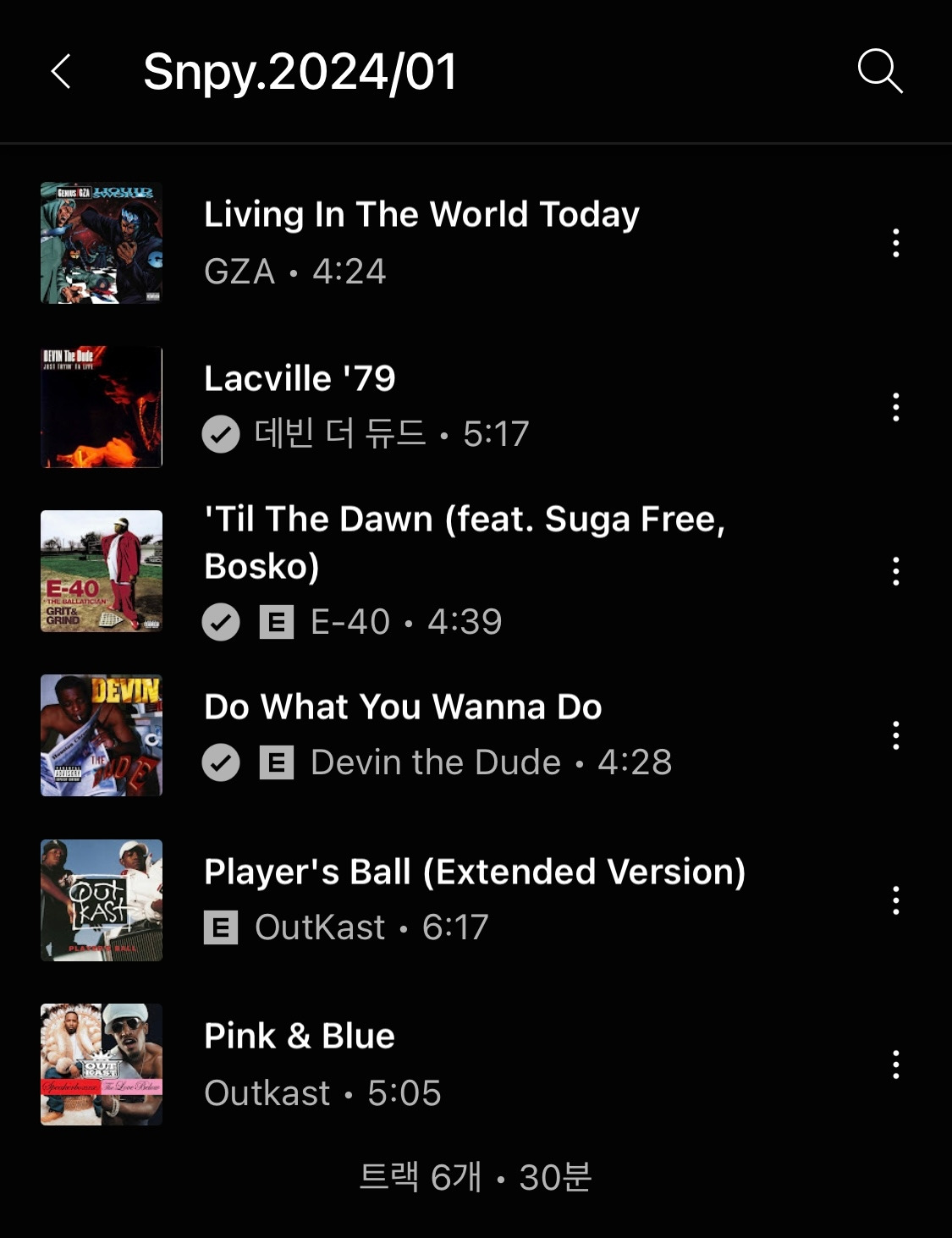The image size is (952, 1238).
Task: Show more options for Lacville '79
Action: point(895,407)
